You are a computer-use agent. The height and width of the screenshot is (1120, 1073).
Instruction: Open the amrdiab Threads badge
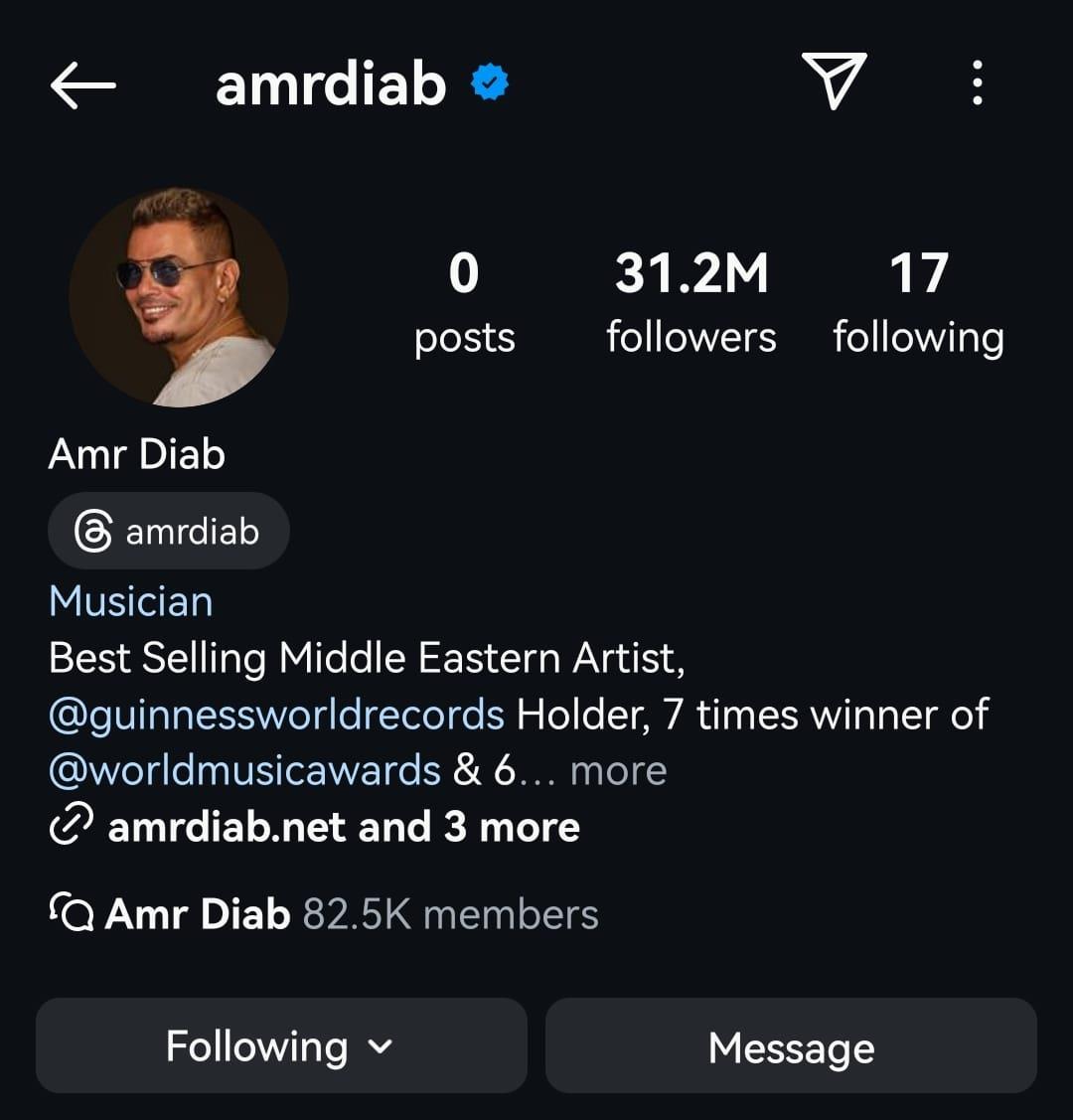(x=169, y=532)
